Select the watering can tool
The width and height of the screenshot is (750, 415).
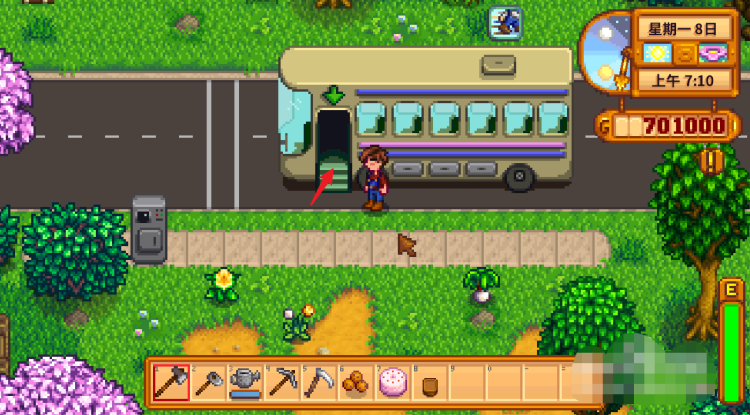244,381
